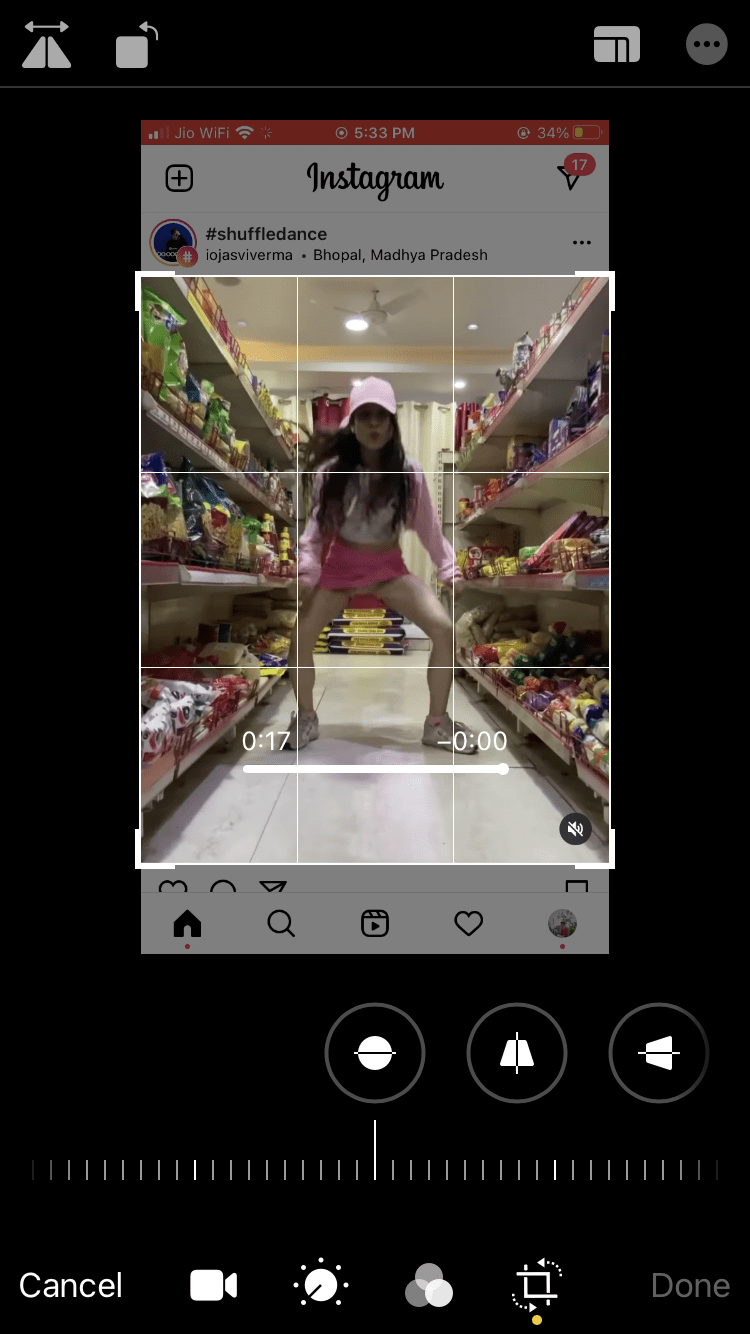Screen dimensions: 750x1334
Task: Tap Done to save edits
Action: pos(691,1285)
